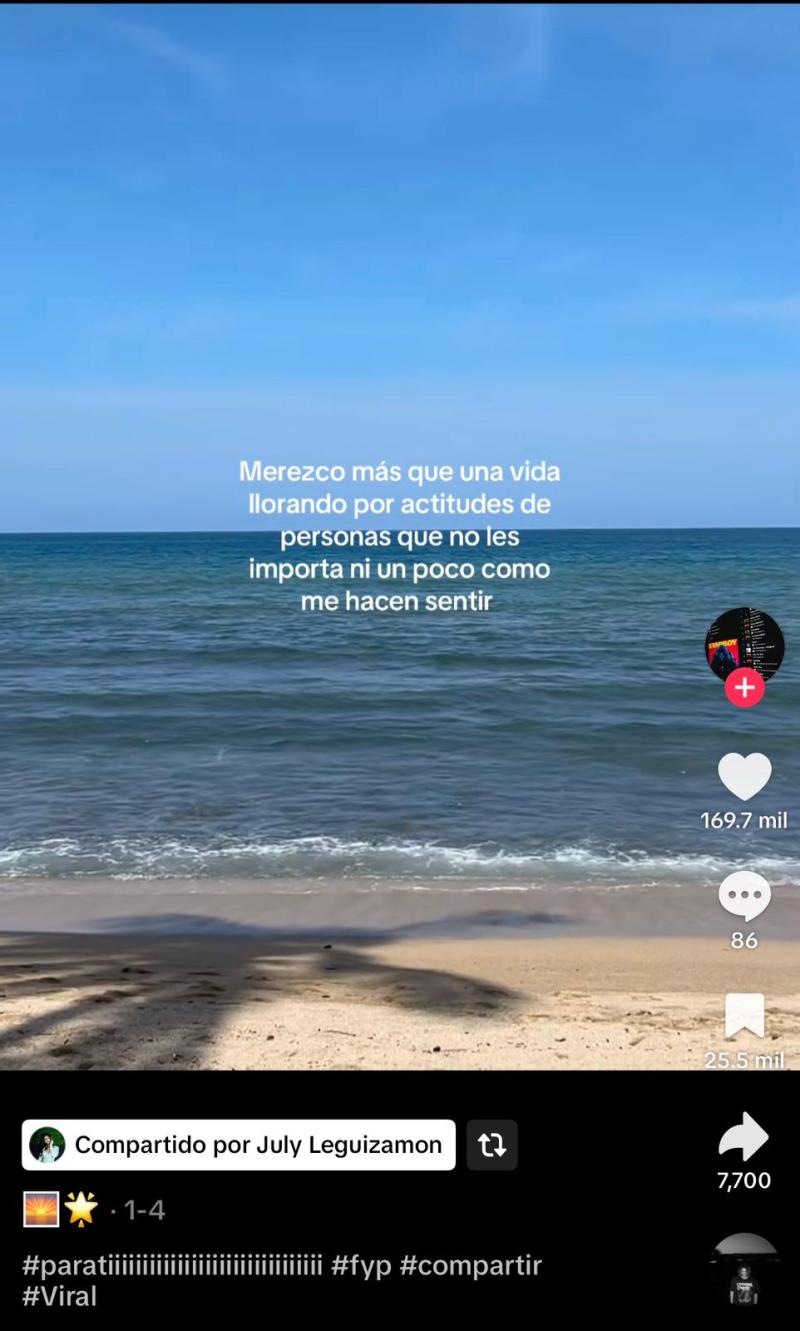The image size is (800, 1331).
Task: Tap the 7,700 share count
Action: (744, 1180)
